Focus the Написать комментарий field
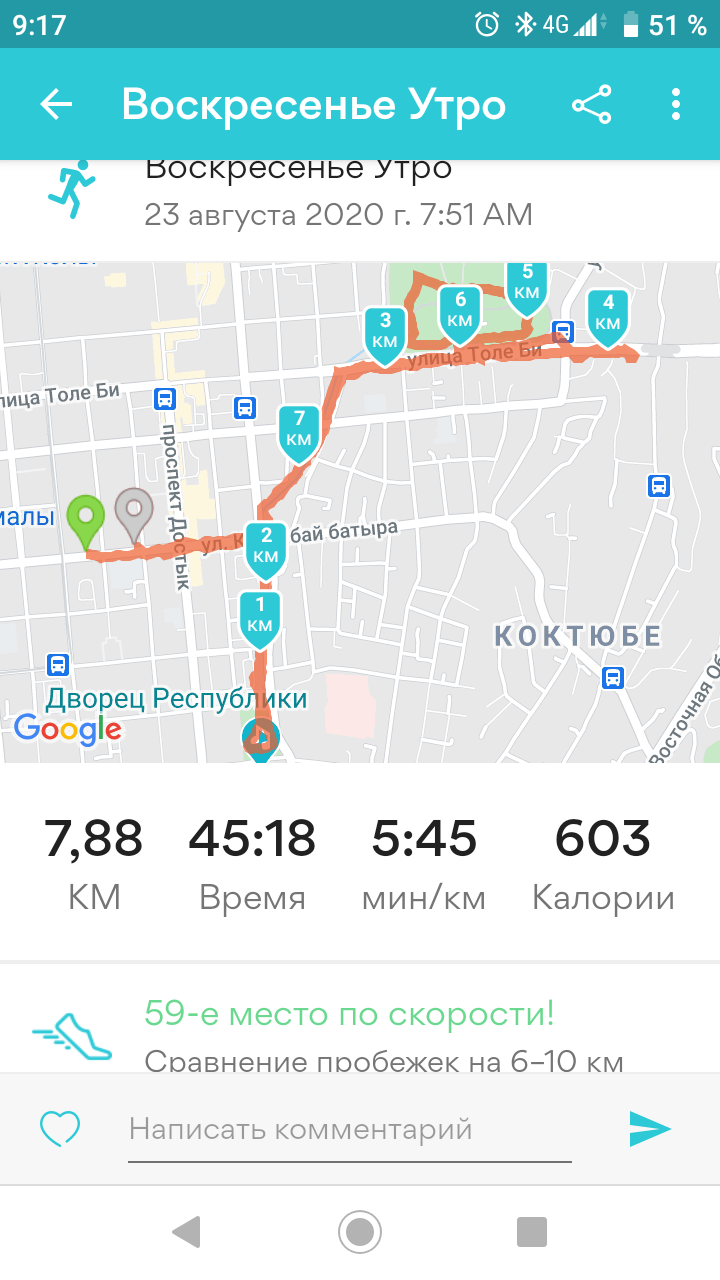 (x=349, y=1130)
